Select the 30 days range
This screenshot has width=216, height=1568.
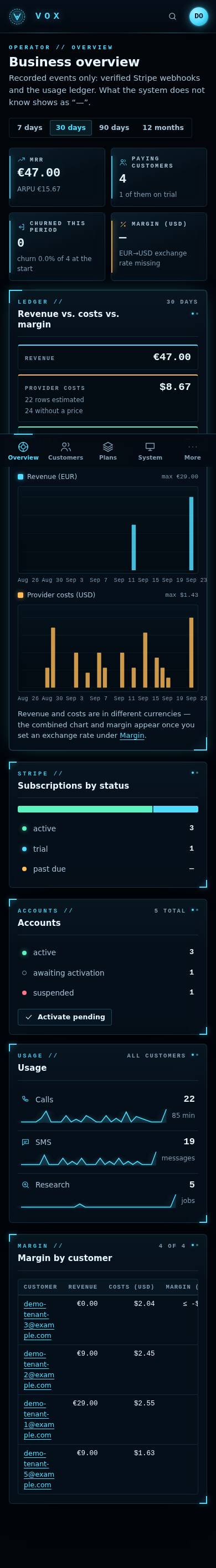point(71,128)
